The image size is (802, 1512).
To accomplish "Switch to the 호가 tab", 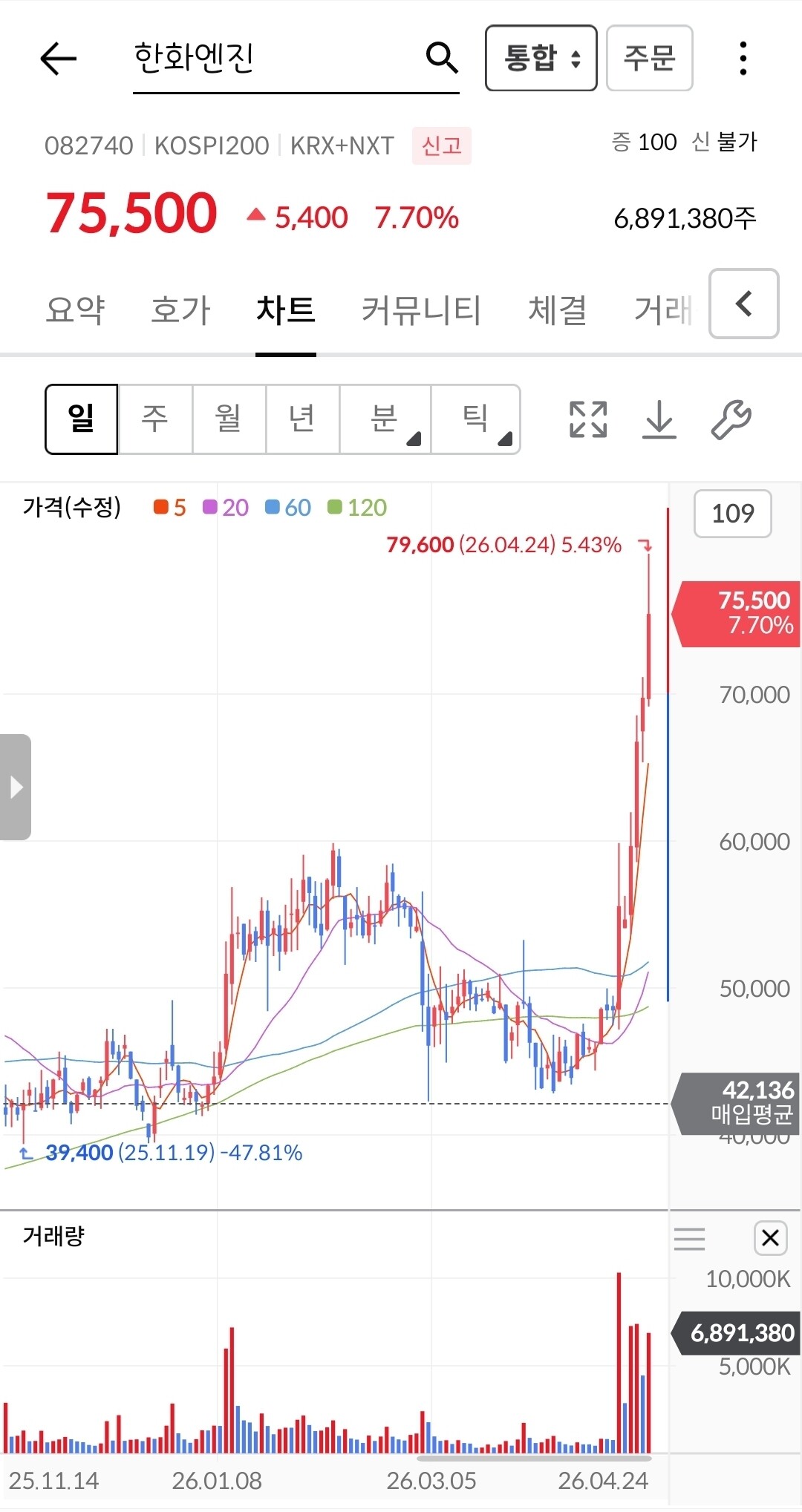I will coord(180,310).
